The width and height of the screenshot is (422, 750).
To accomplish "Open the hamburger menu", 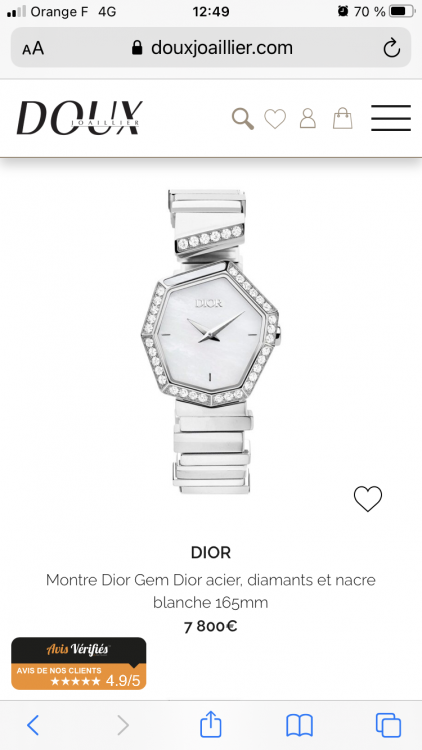I will [x=391, y=118].
